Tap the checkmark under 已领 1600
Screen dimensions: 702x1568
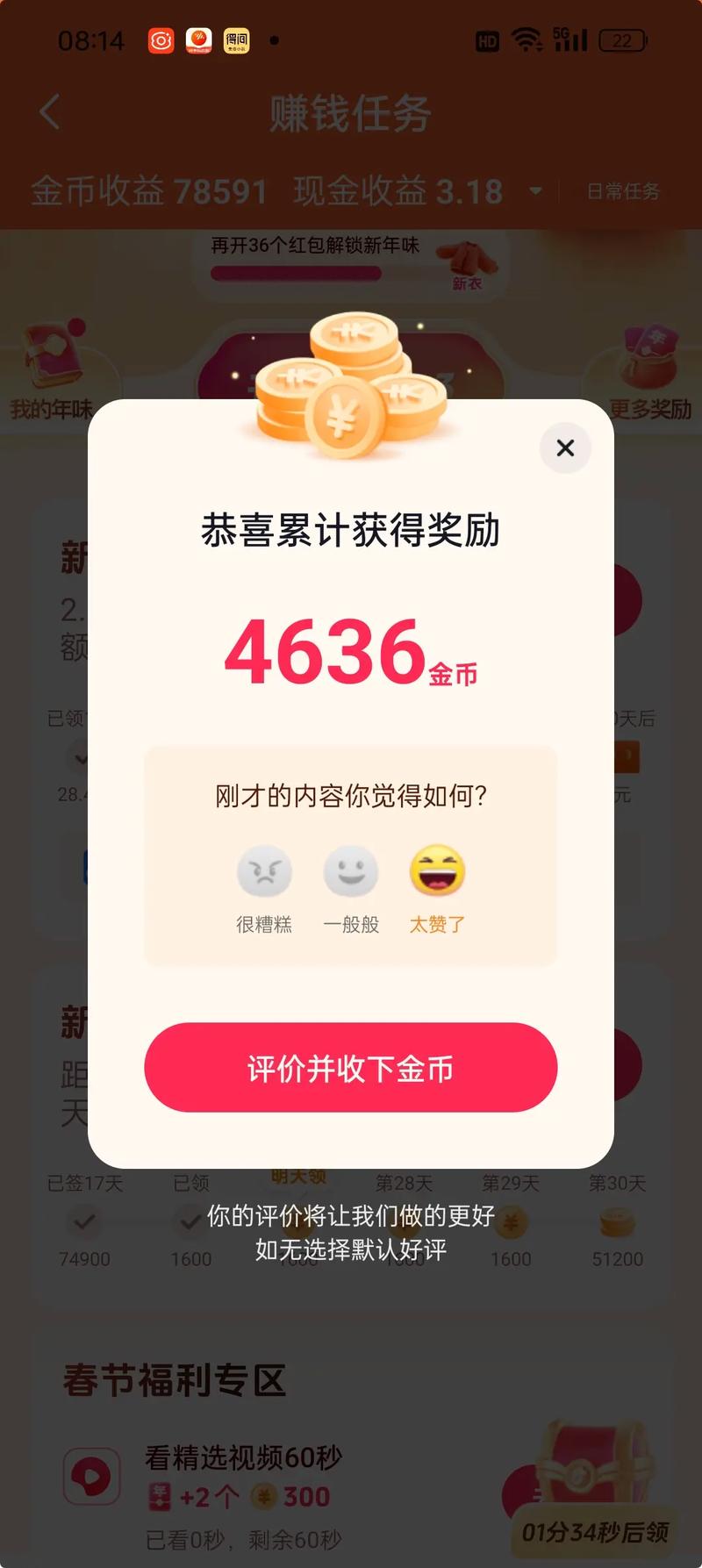[190, 1220]
